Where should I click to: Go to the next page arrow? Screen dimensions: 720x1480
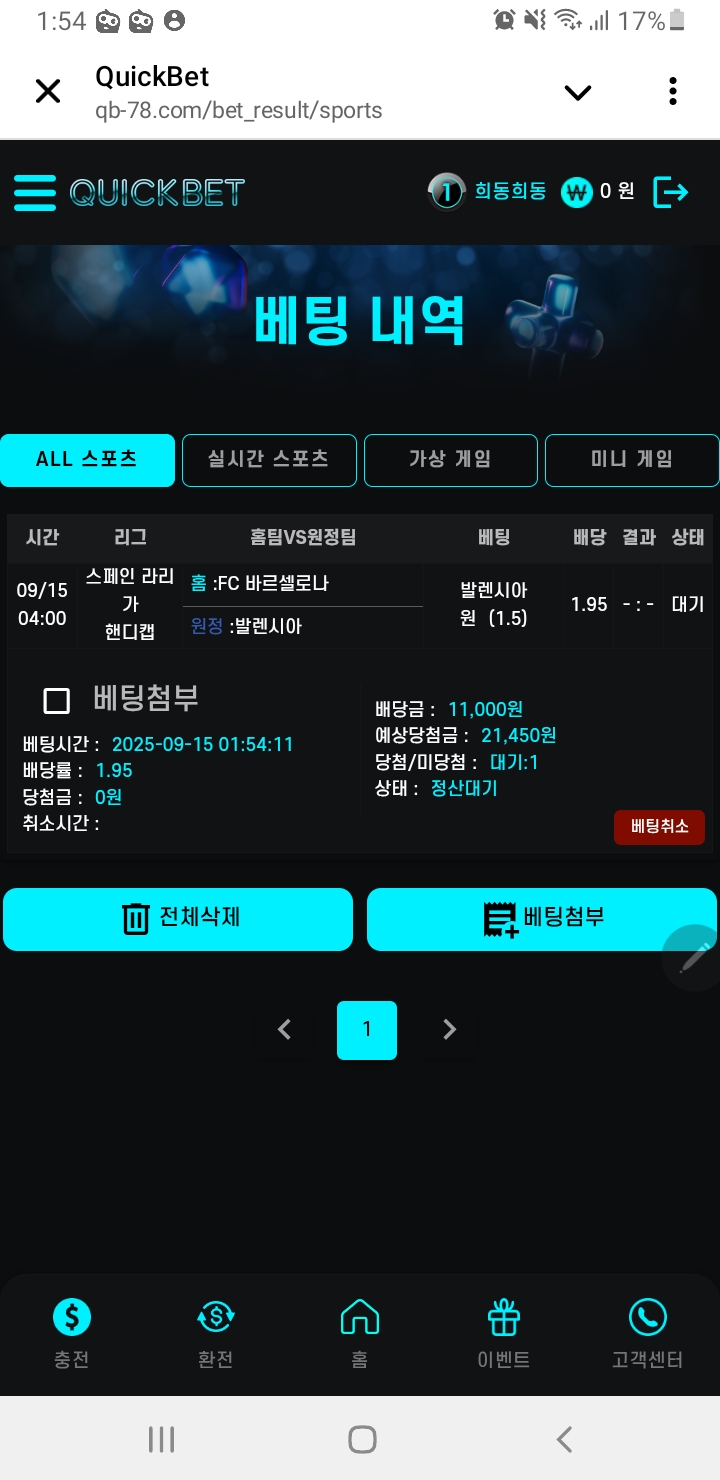[449, 1029]
